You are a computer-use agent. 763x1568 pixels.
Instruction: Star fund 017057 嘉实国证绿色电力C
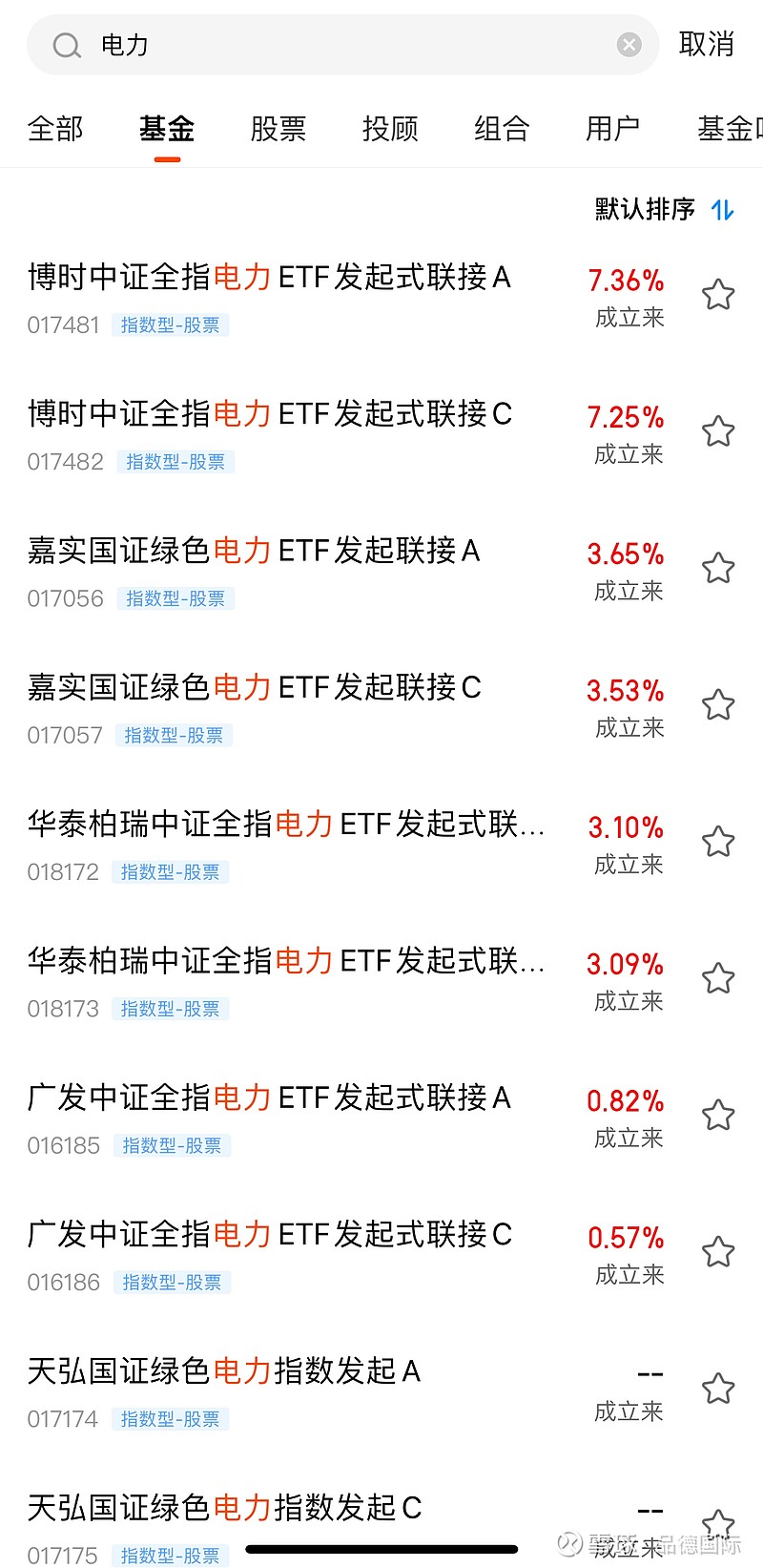[718, 705]
